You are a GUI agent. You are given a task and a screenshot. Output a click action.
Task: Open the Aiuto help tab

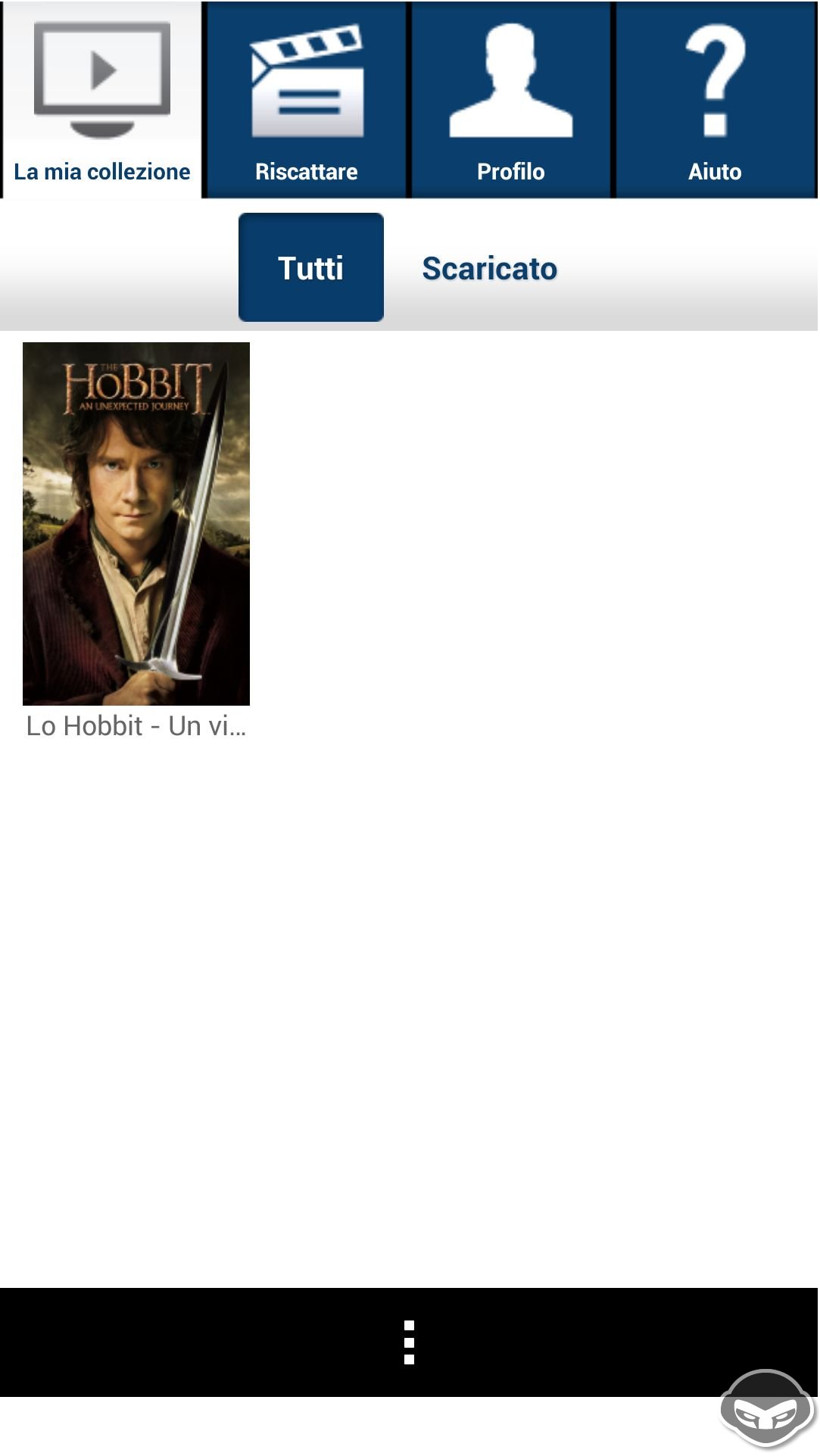716,100
